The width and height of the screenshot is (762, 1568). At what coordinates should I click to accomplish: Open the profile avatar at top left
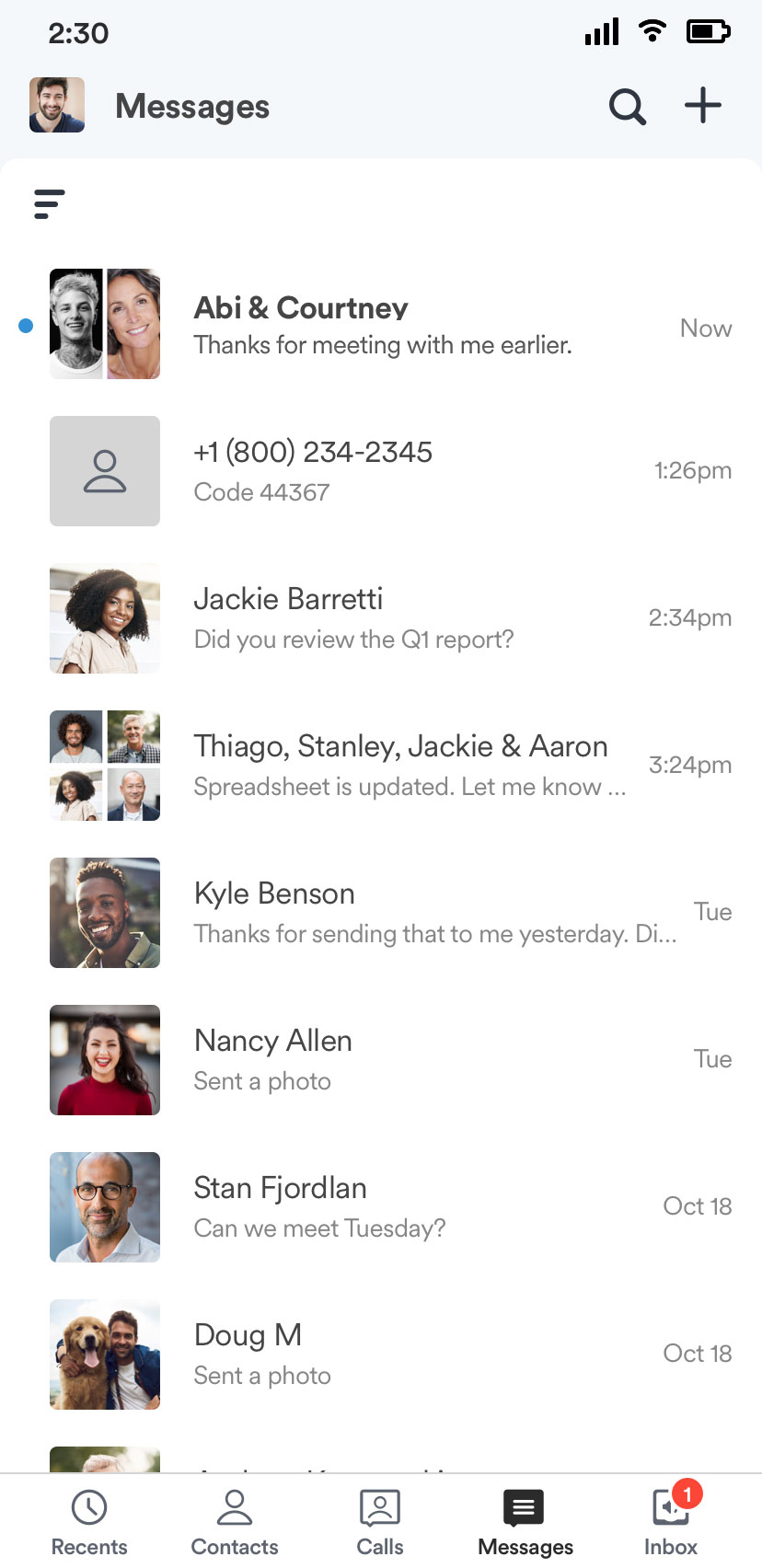tap(57, 105)
